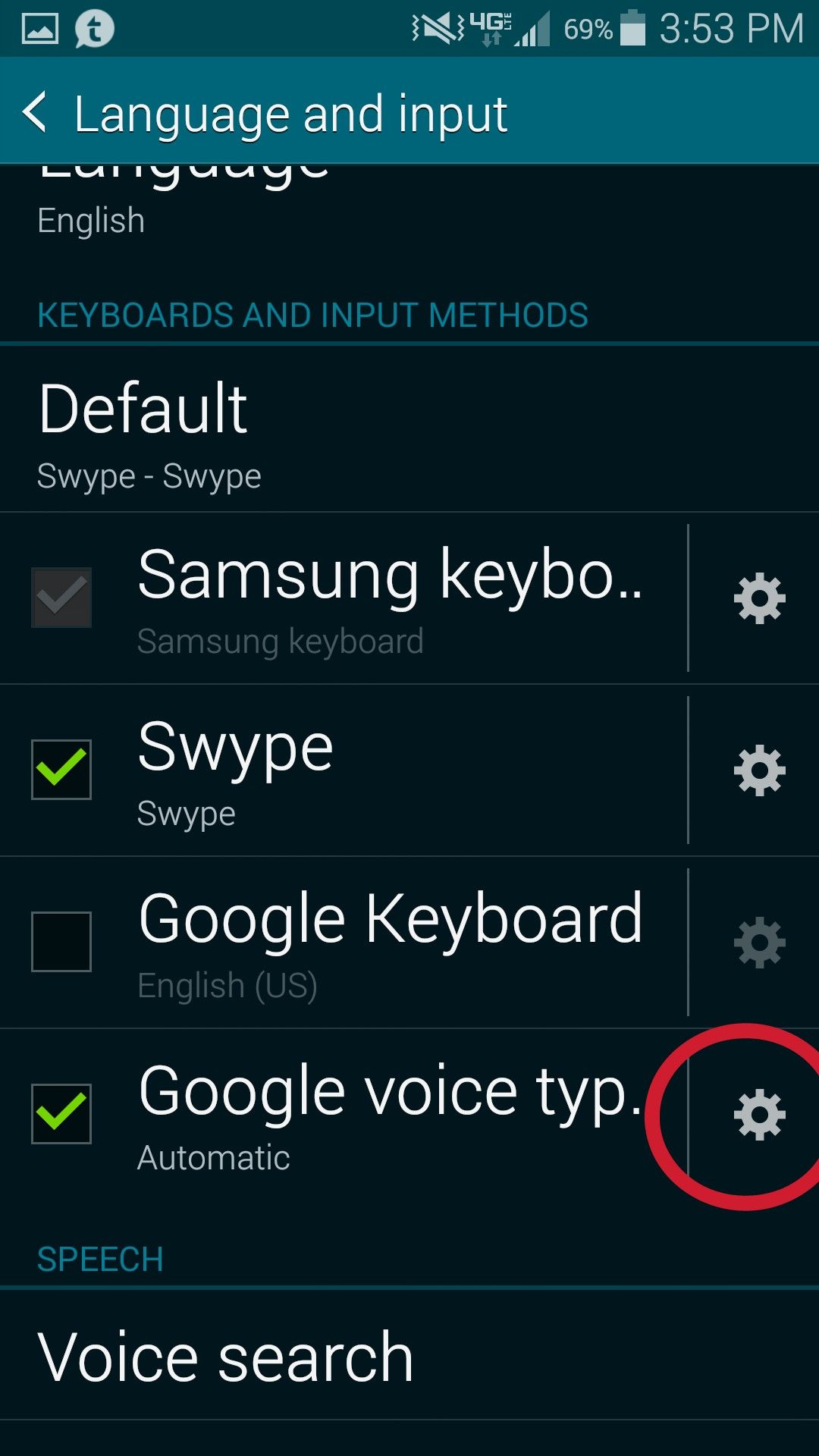Uncheck the Swype checkbox

click(61, 770)
